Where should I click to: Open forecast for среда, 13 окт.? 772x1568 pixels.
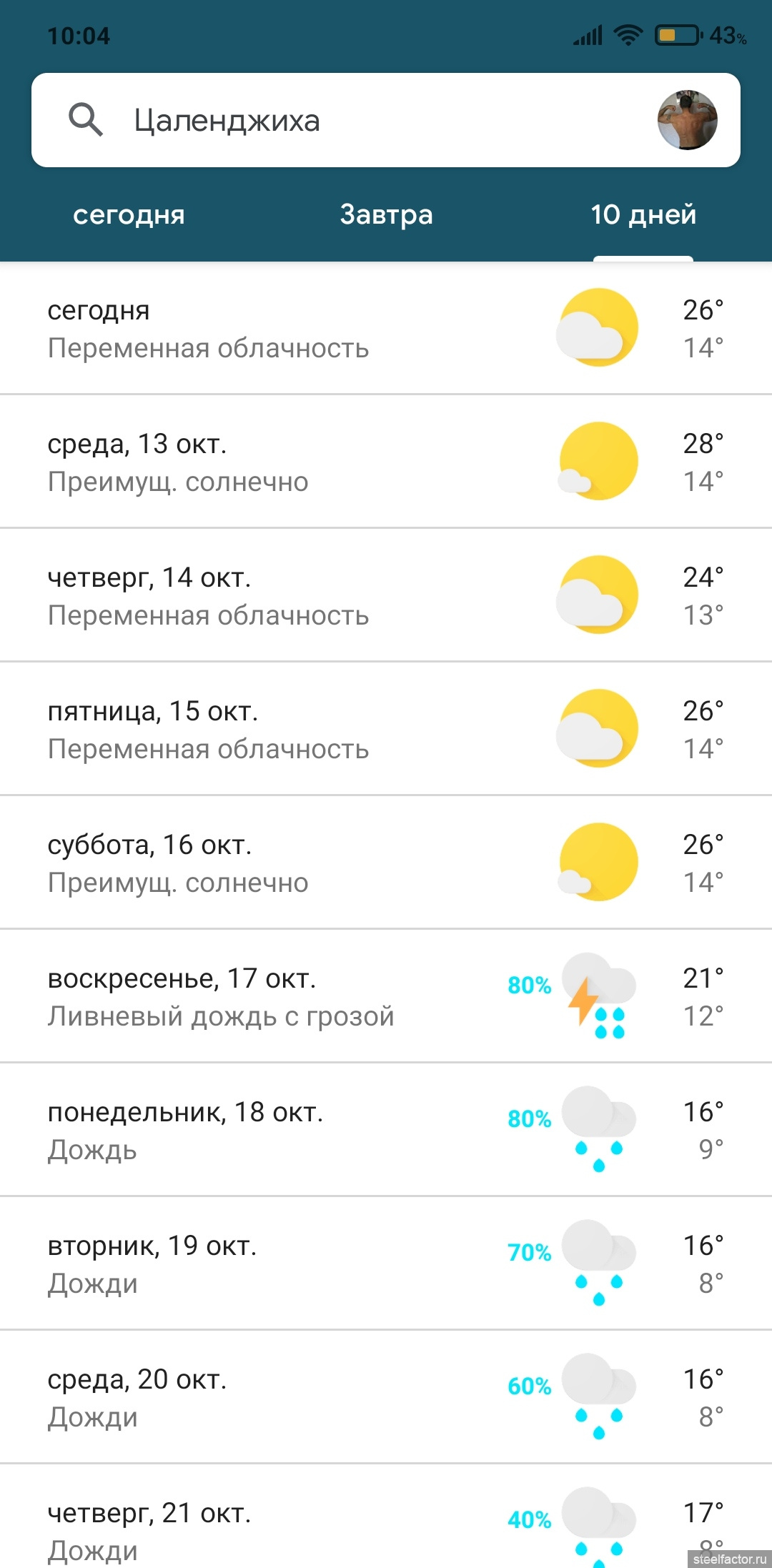pos(386,462)
